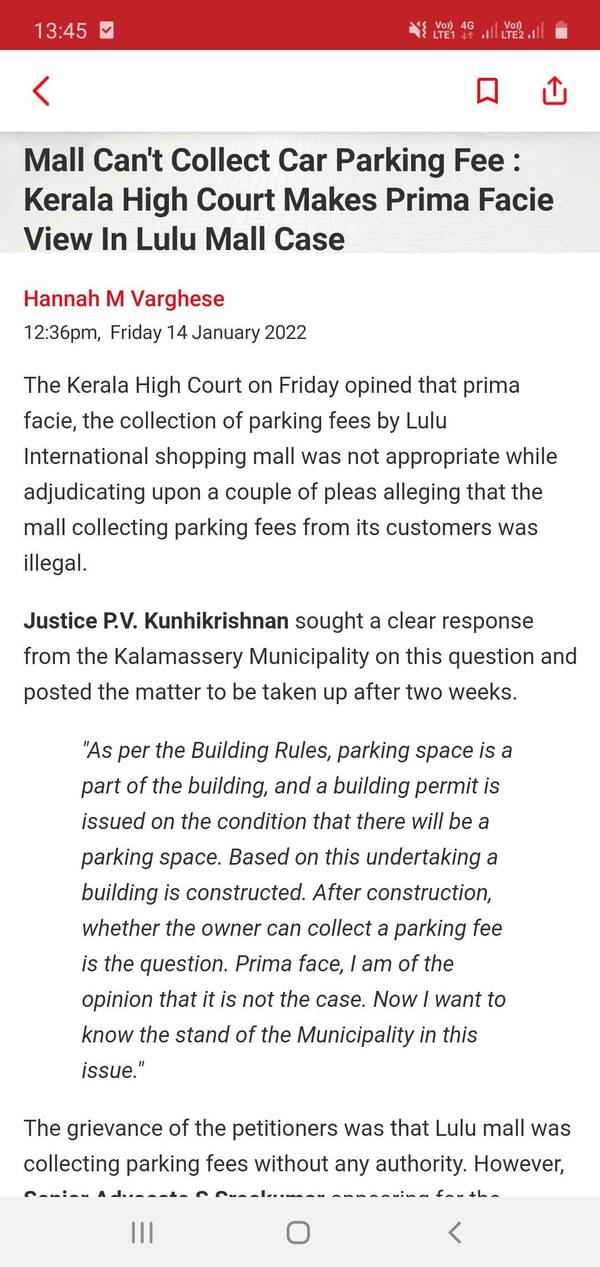Viewport: 600px width, 1267px height.
Task: Open author Hannah M Varghese's page
Action: [x=124, y=298]
